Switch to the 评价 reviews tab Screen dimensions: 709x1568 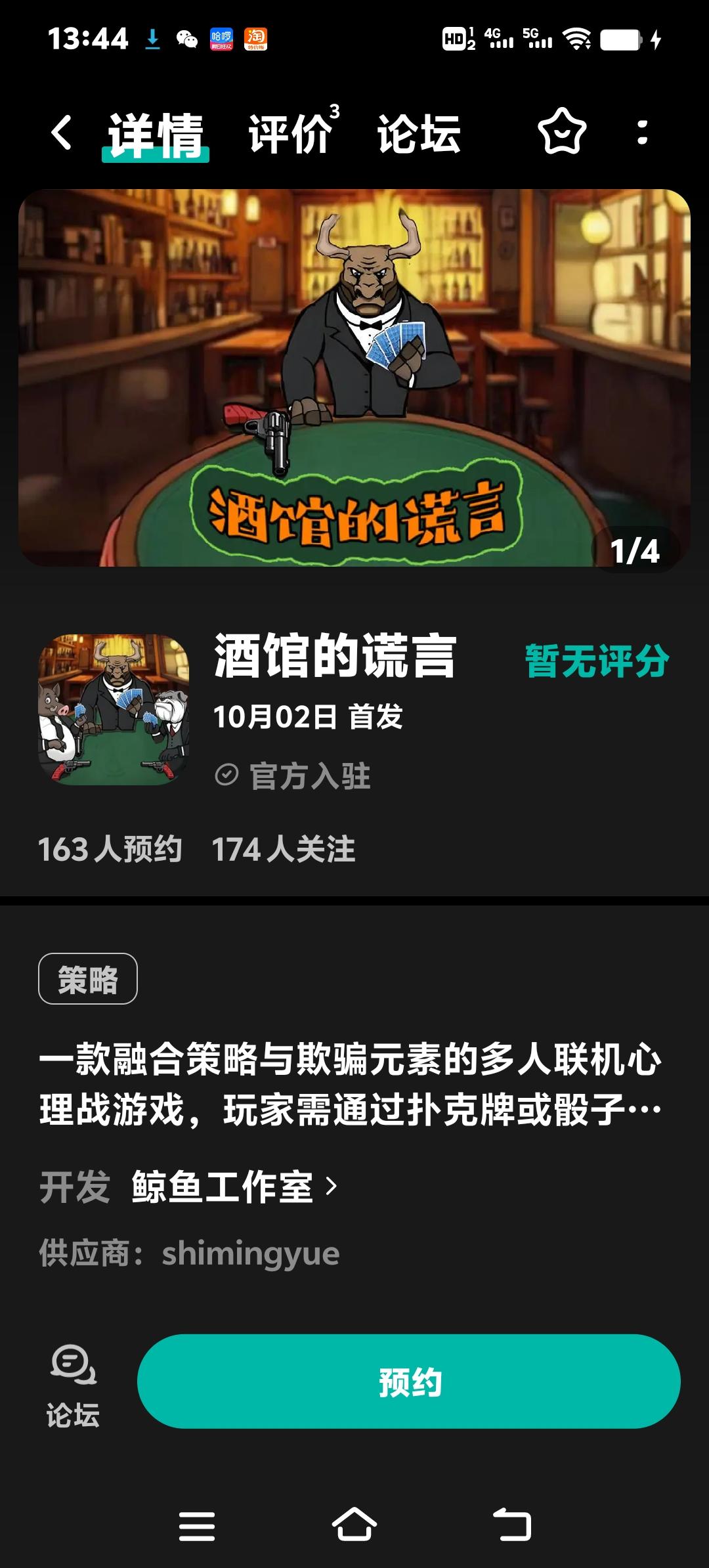point(290,133)
